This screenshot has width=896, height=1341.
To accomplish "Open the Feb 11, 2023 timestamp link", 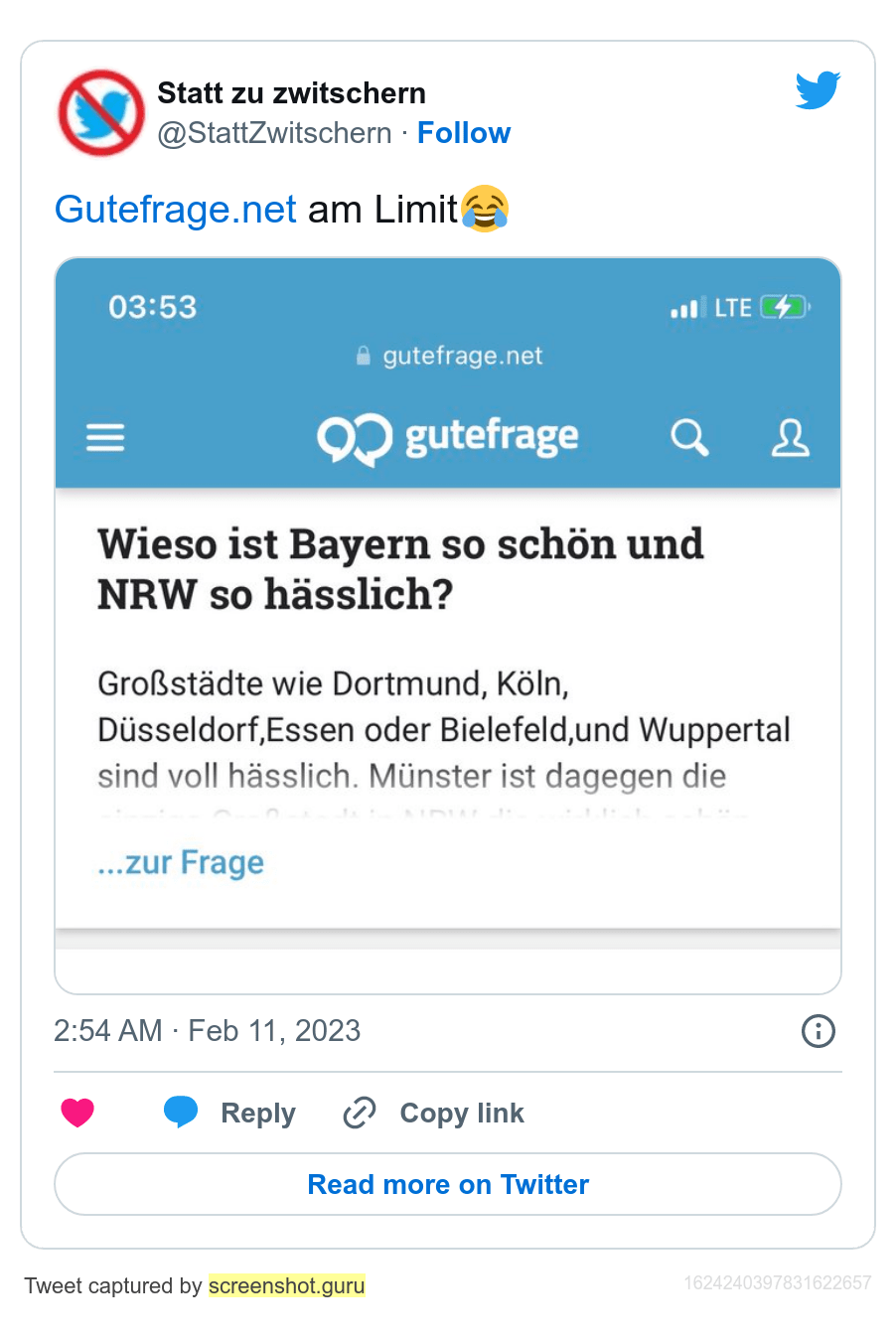I will (207, 1031).
